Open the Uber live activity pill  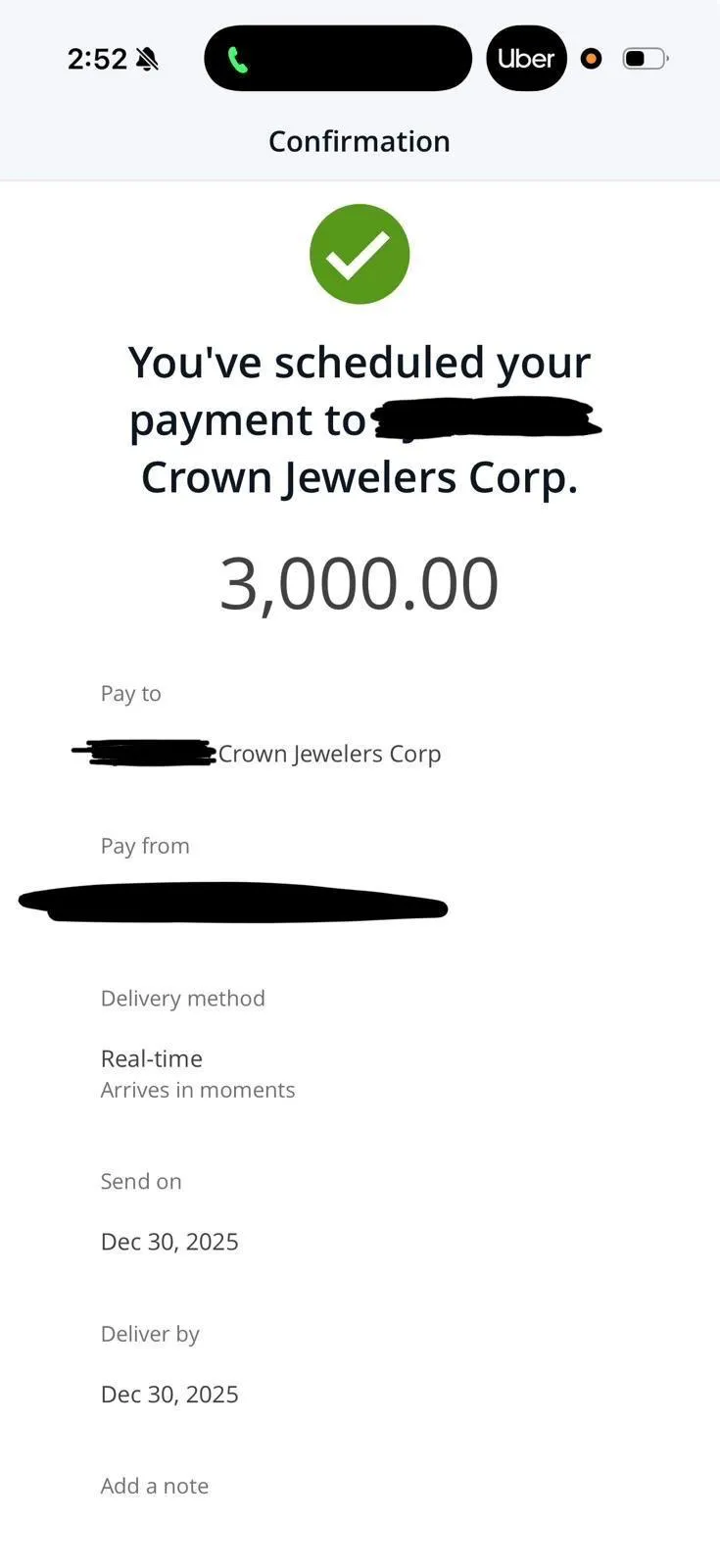point(526,59)
